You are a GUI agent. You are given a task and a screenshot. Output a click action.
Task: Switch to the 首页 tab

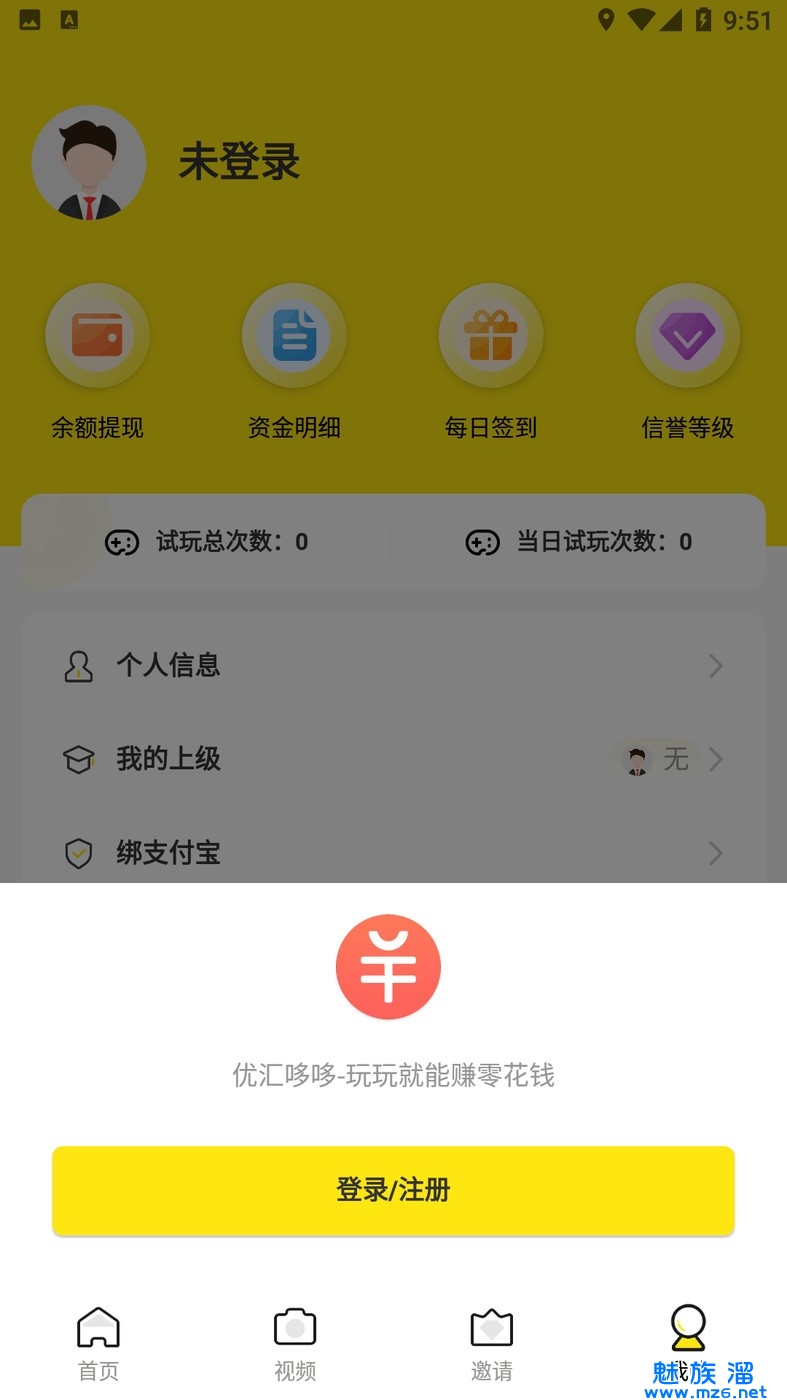(98, 1342)
